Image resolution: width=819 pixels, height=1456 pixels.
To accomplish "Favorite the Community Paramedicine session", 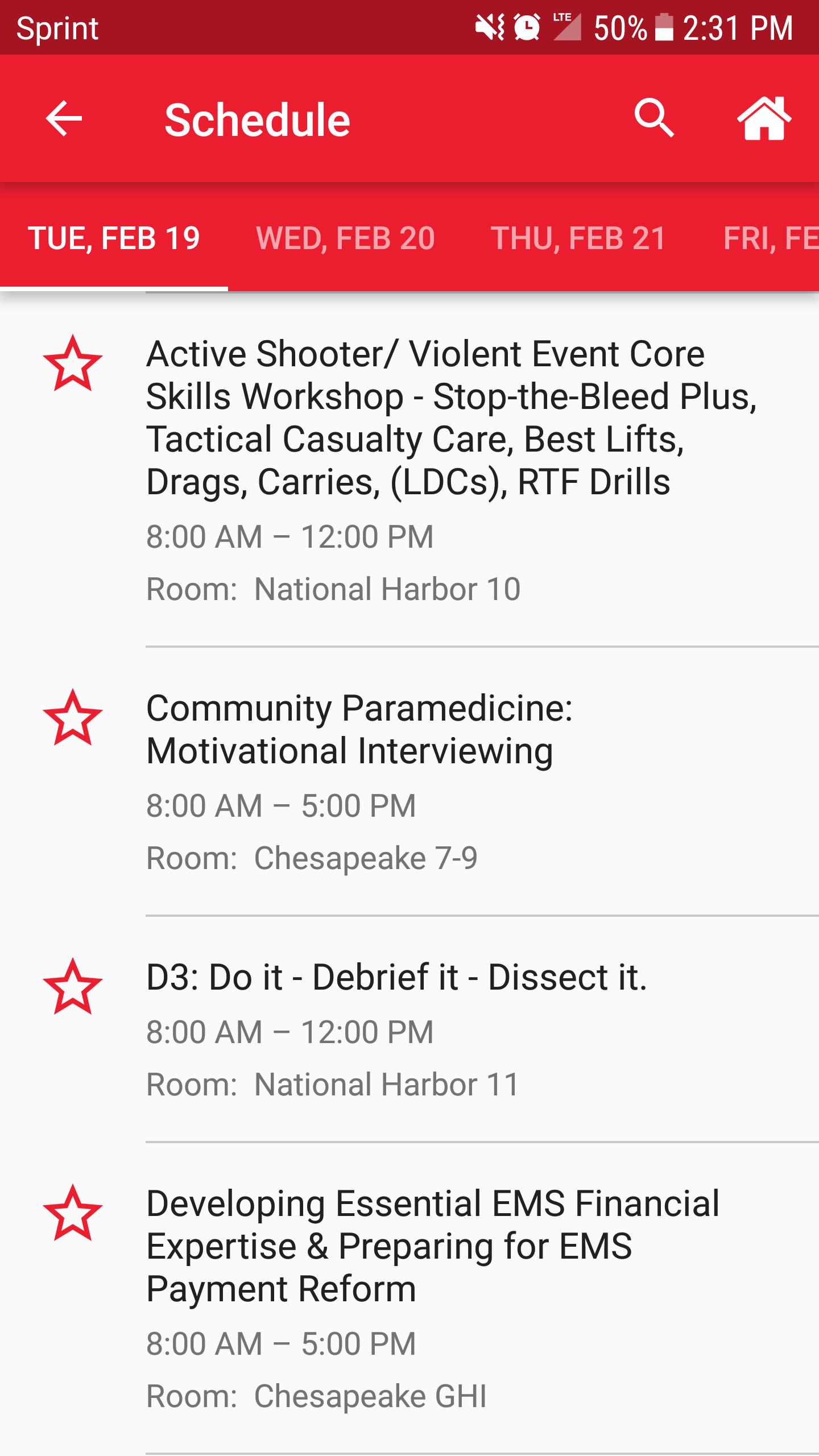I will pyautogui.click(x=72, y=718).
